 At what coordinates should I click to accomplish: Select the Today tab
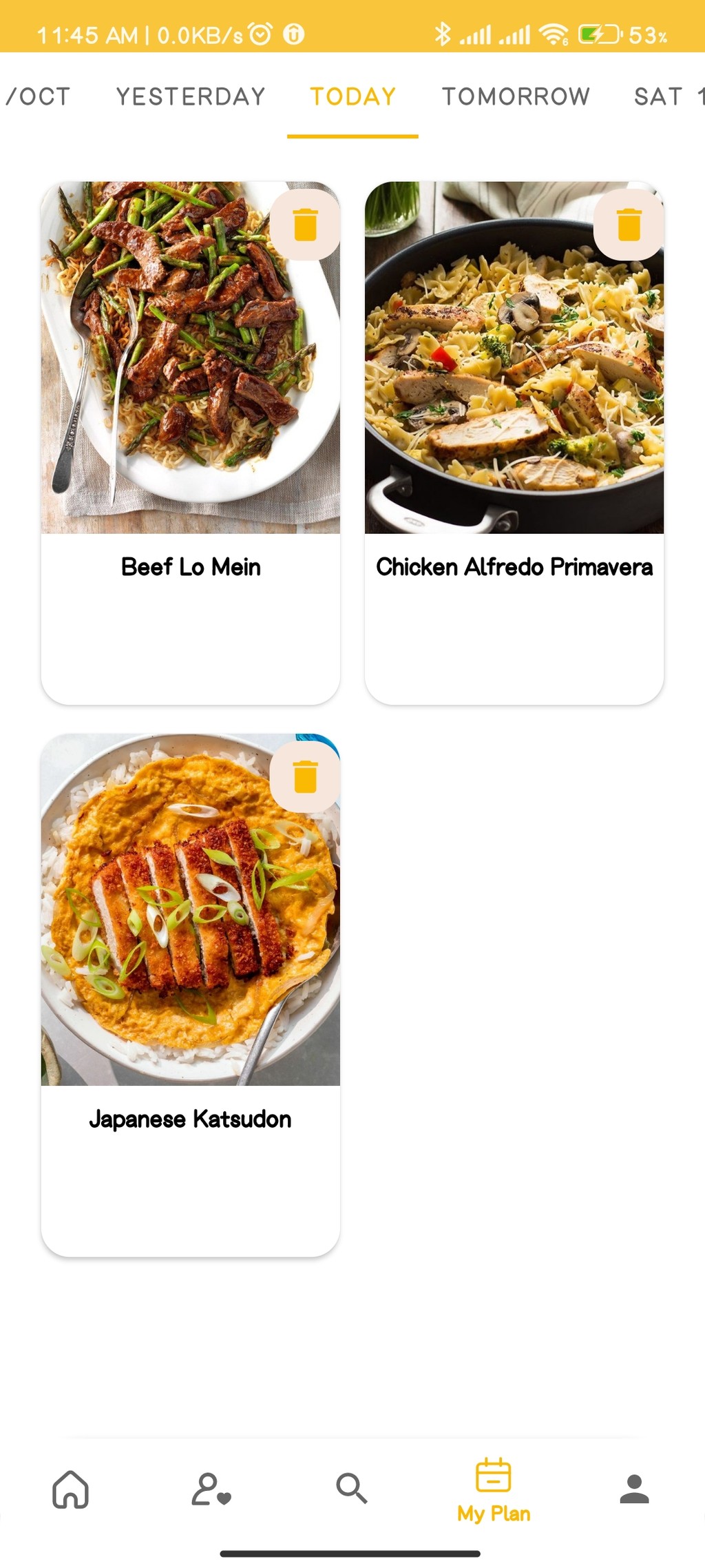(x=352, y=96)
